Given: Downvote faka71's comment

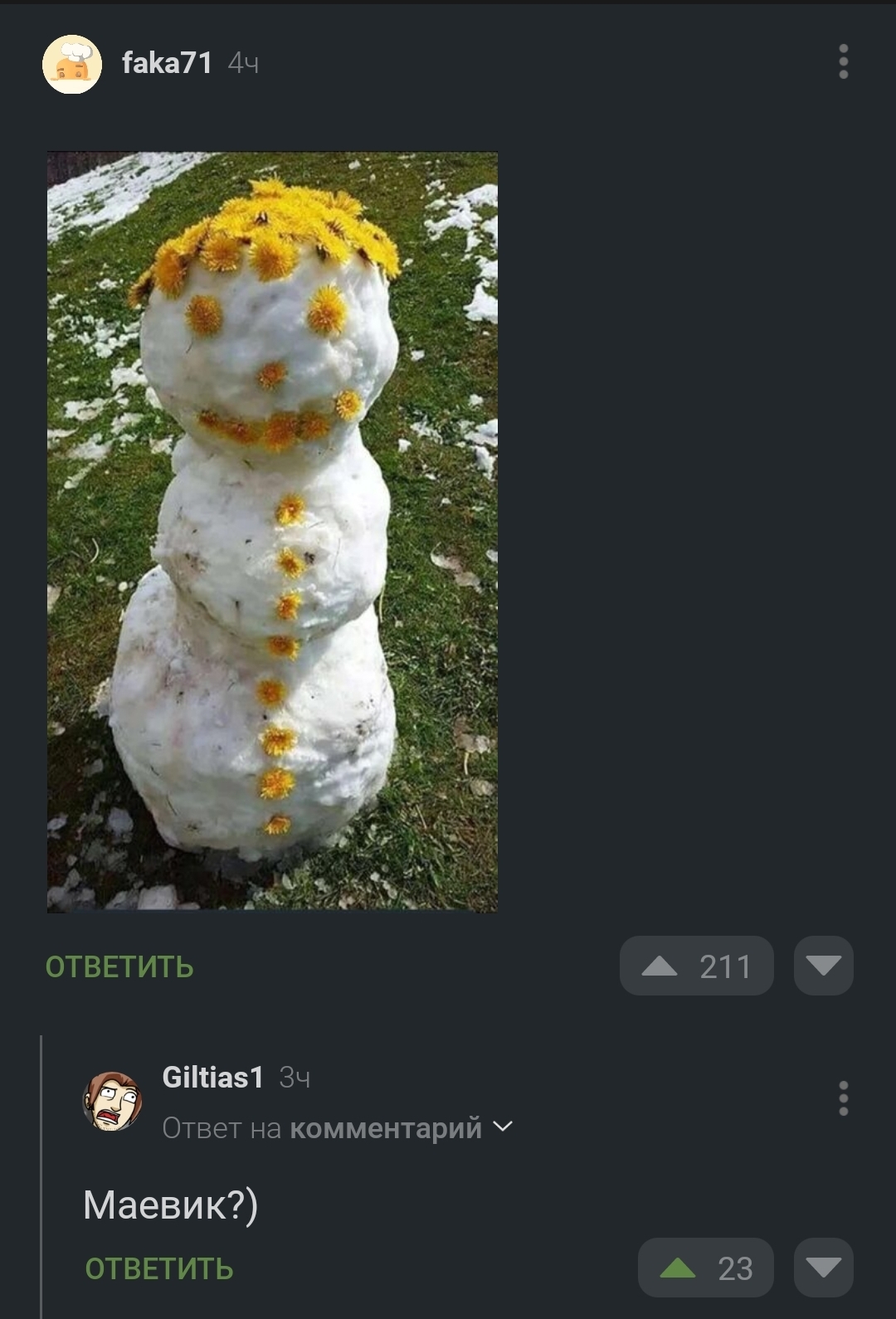Looking at the screenshot, I should 823,966.
